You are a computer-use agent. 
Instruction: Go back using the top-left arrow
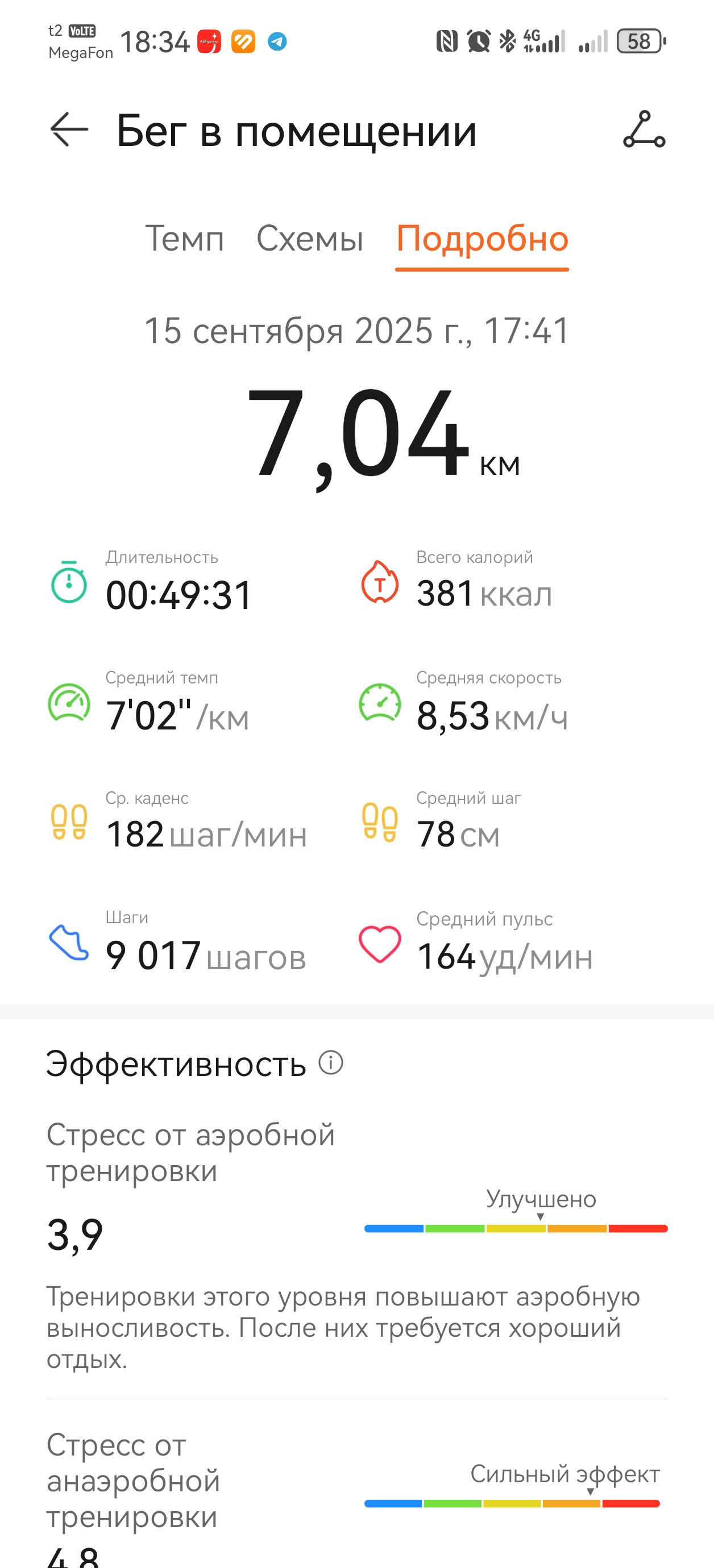tap(69, 129)
